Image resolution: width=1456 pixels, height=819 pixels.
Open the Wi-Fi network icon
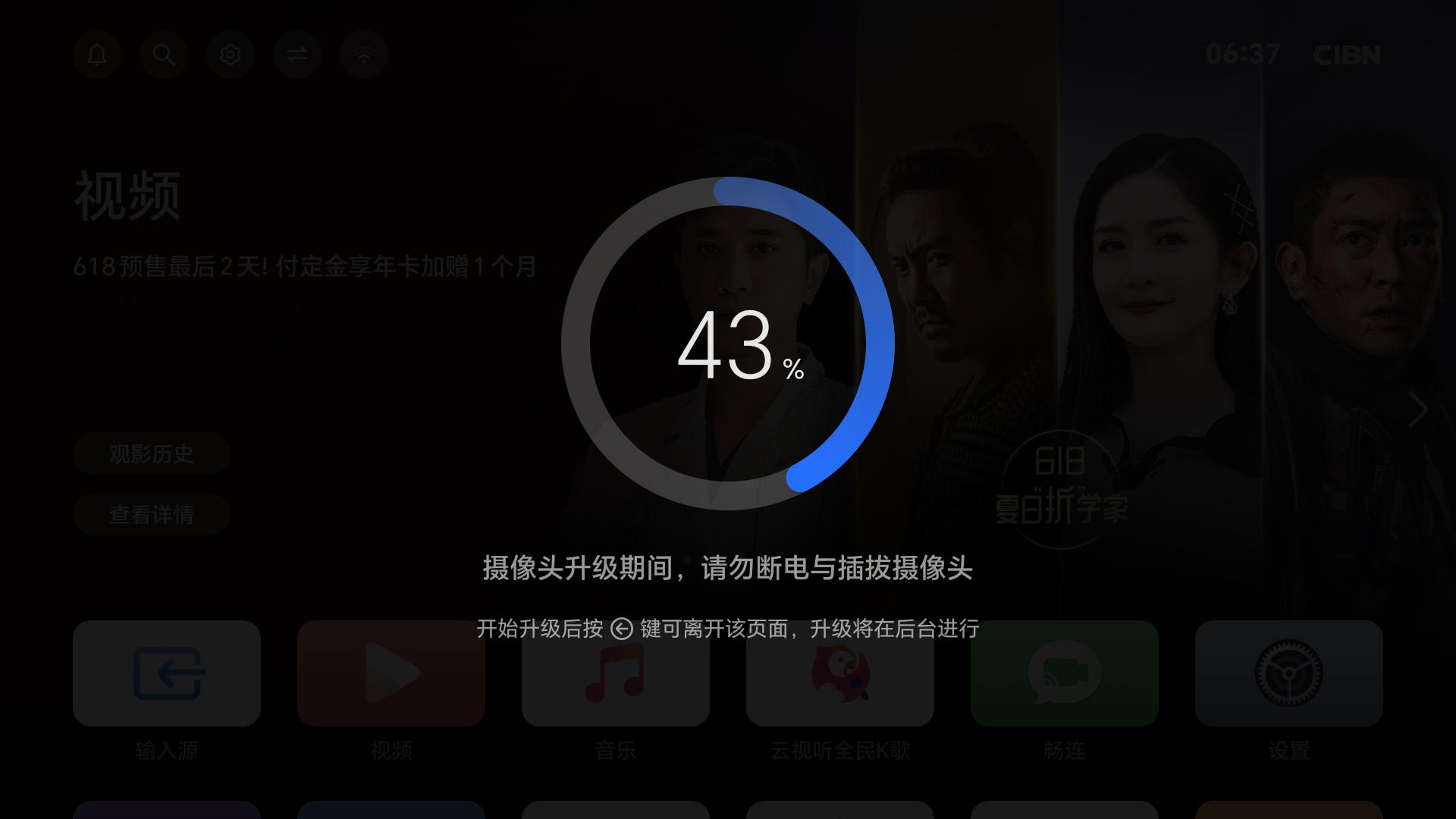(364, 55)
